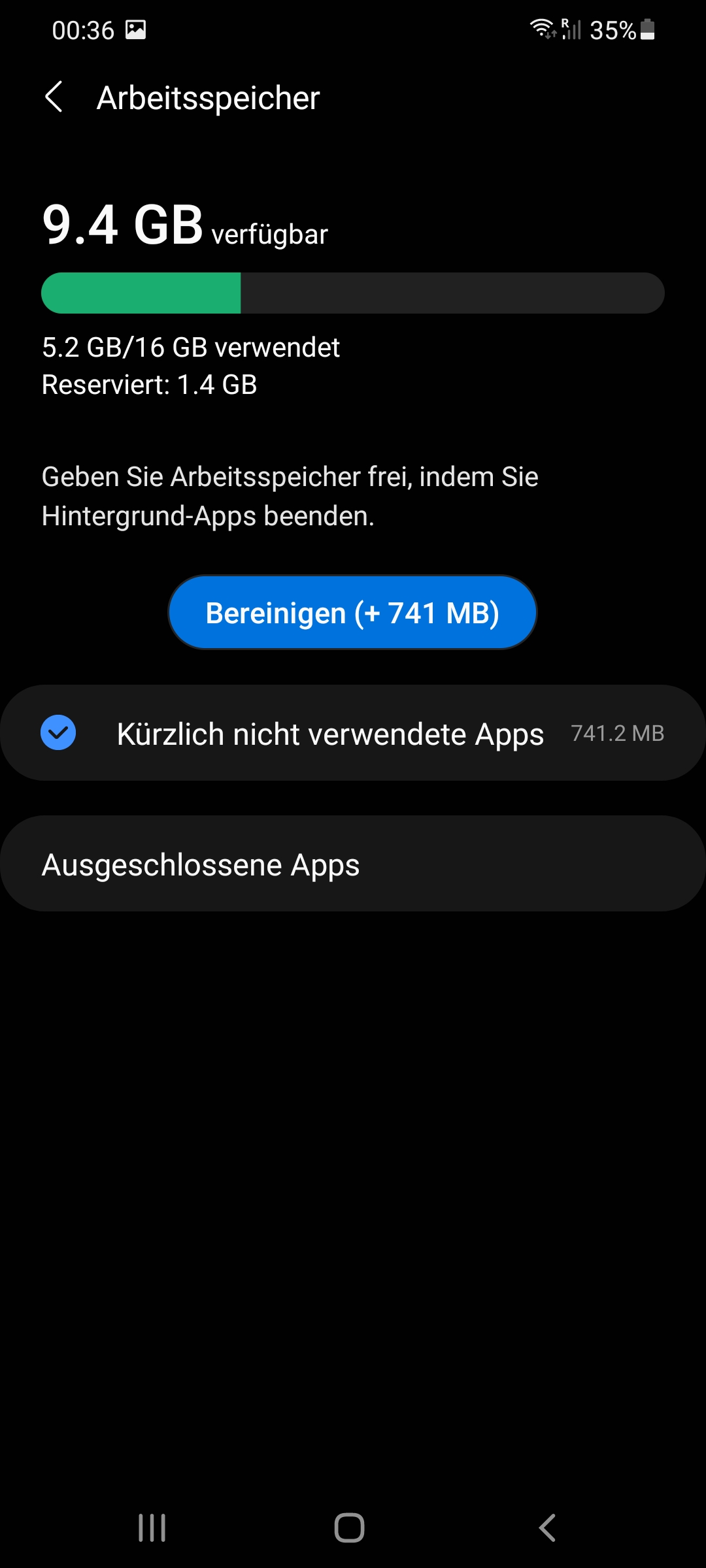Uncheck the Kürzlich nicht verwendete Apps checkbox
706x1568 pixels.
pos(58,732)
